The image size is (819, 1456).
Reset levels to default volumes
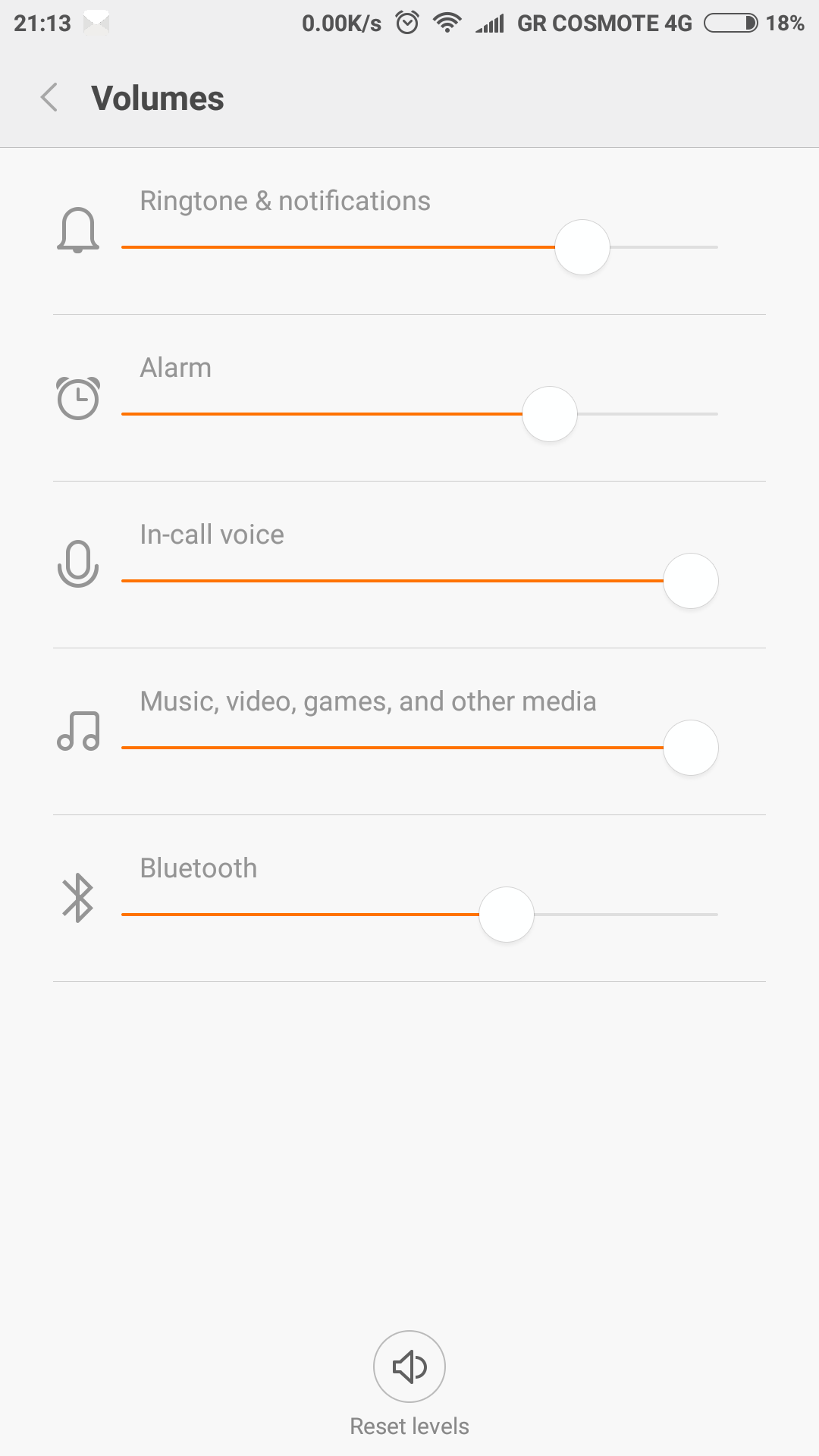click(409, 1367)
